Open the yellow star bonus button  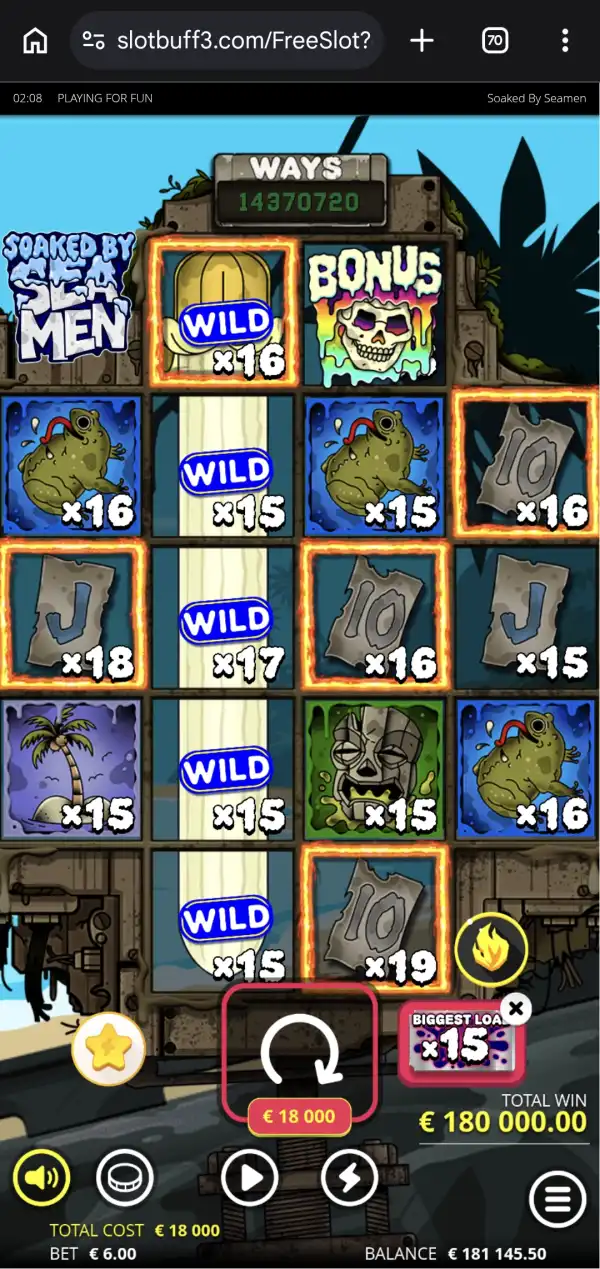108,1049
